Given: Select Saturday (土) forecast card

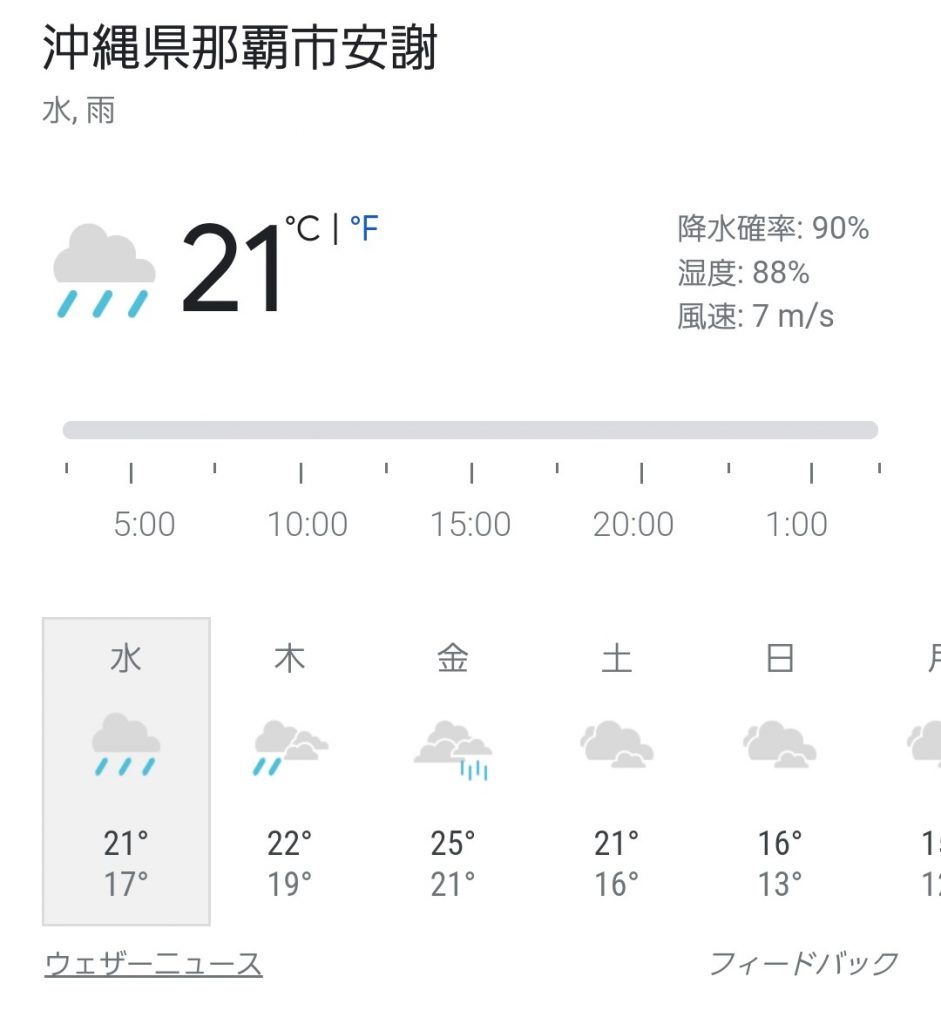Looking at the screenshot, I should [x=616, y=770].
